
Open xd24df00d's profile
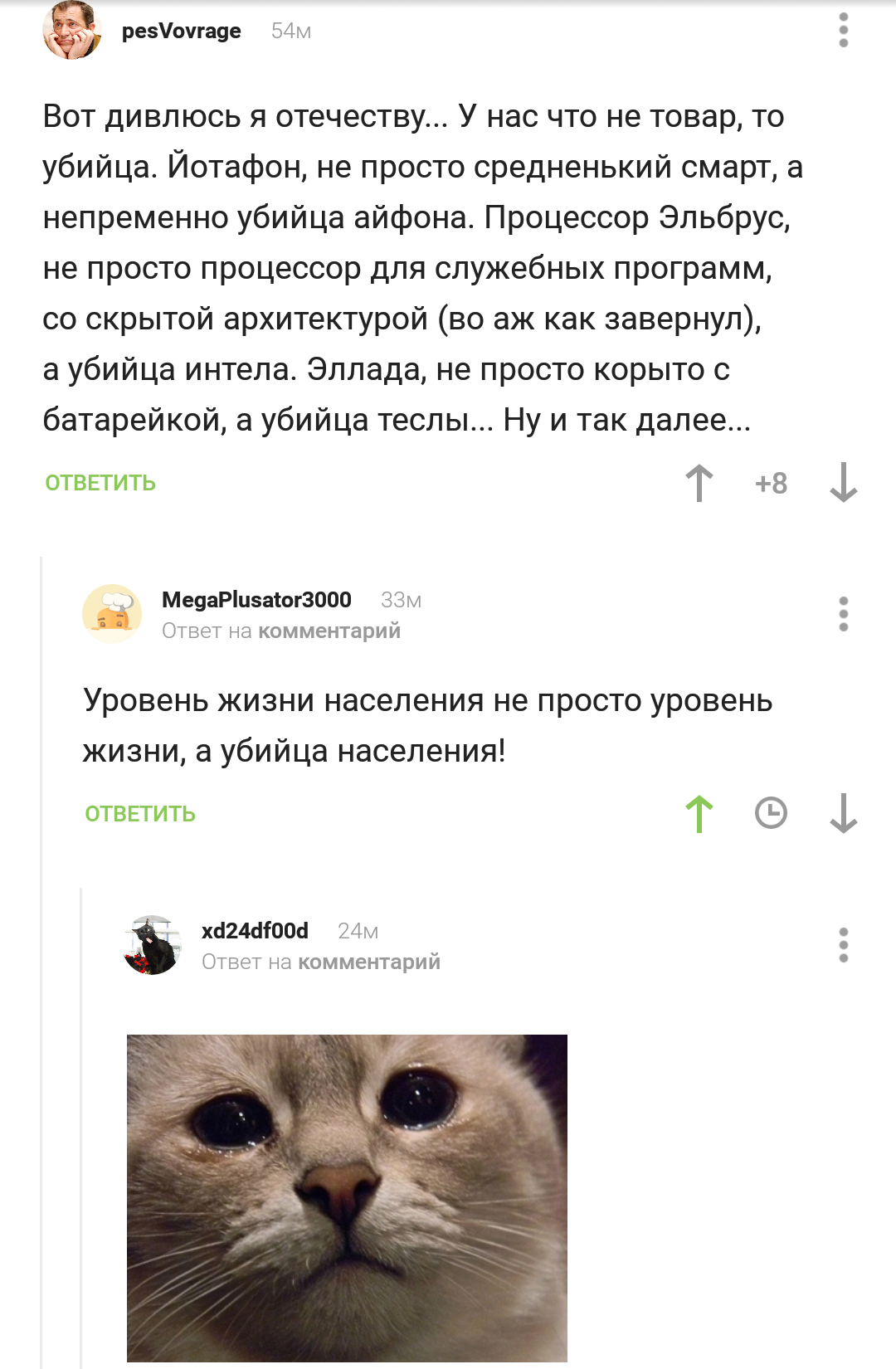point(255,931)
